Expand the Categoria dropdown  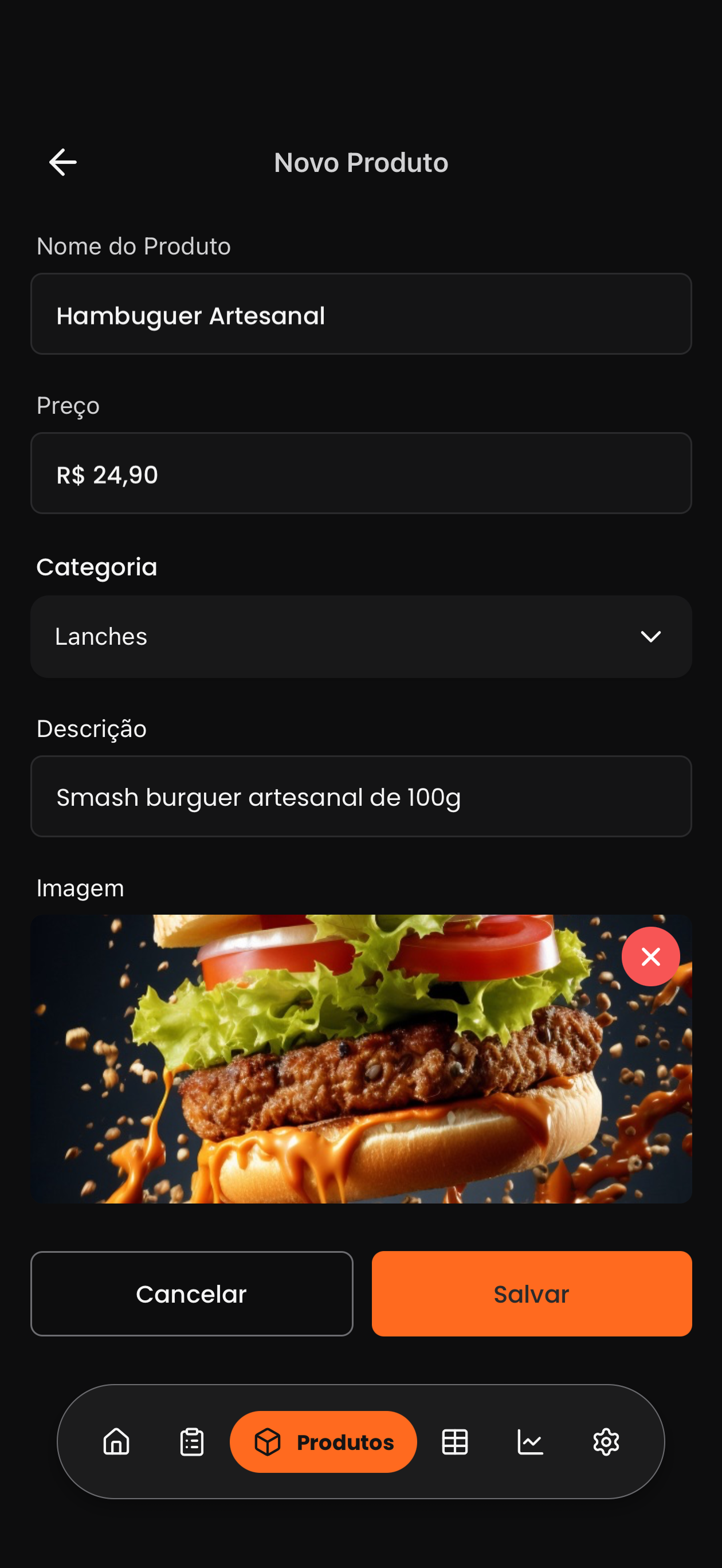pos(360,637)
